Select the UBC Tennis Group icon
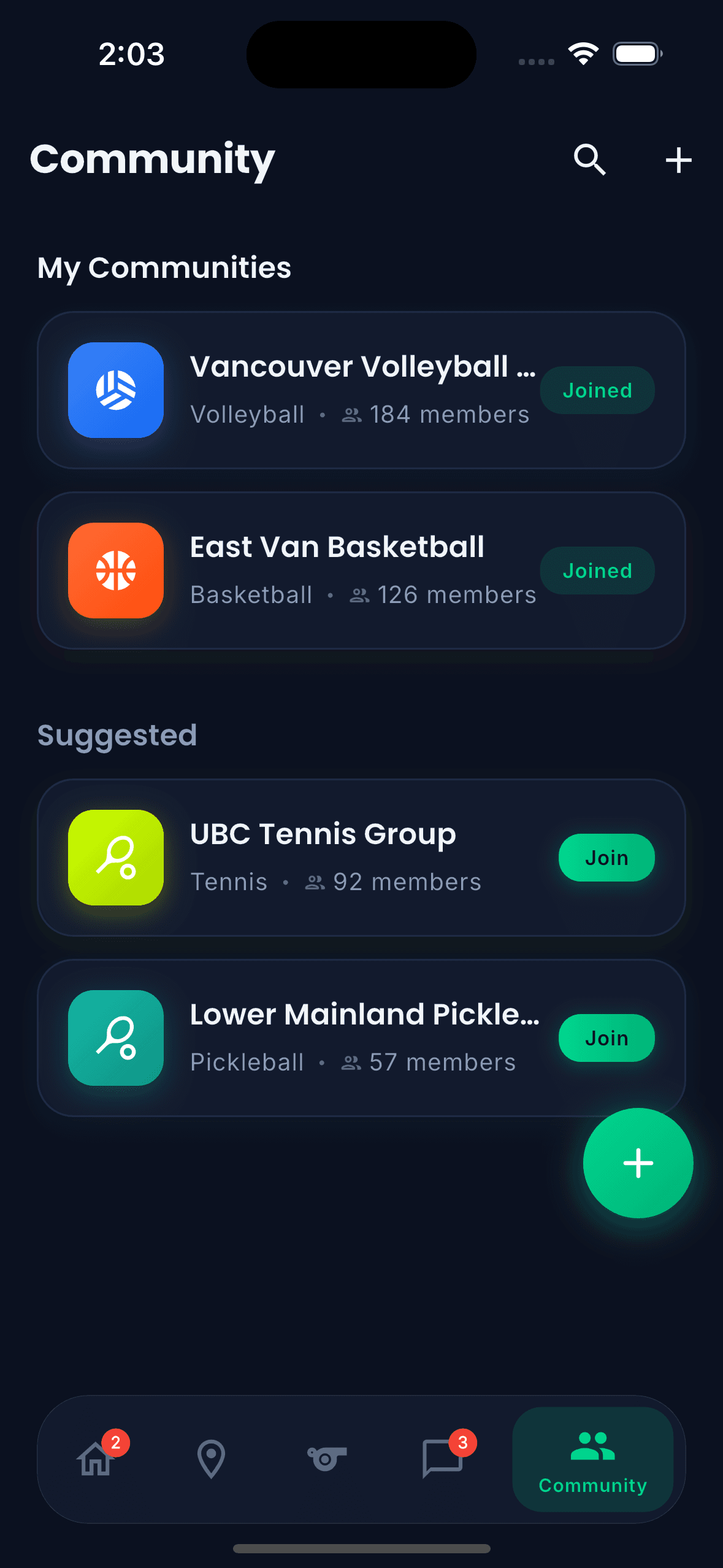This screenshot has height=1568, width=723. click(x=116, y=858)
